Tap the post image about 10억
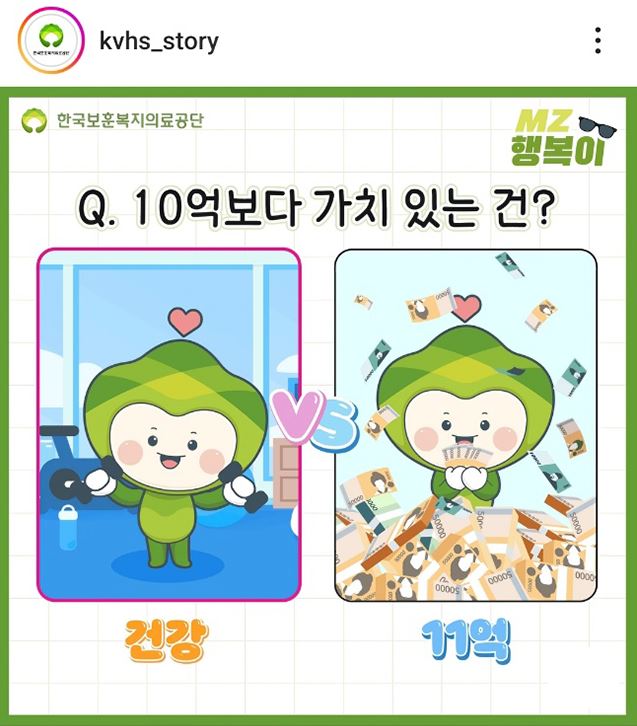Image resolution: width=637 pixels, height=726 pixels. click(x=318, y=400)
